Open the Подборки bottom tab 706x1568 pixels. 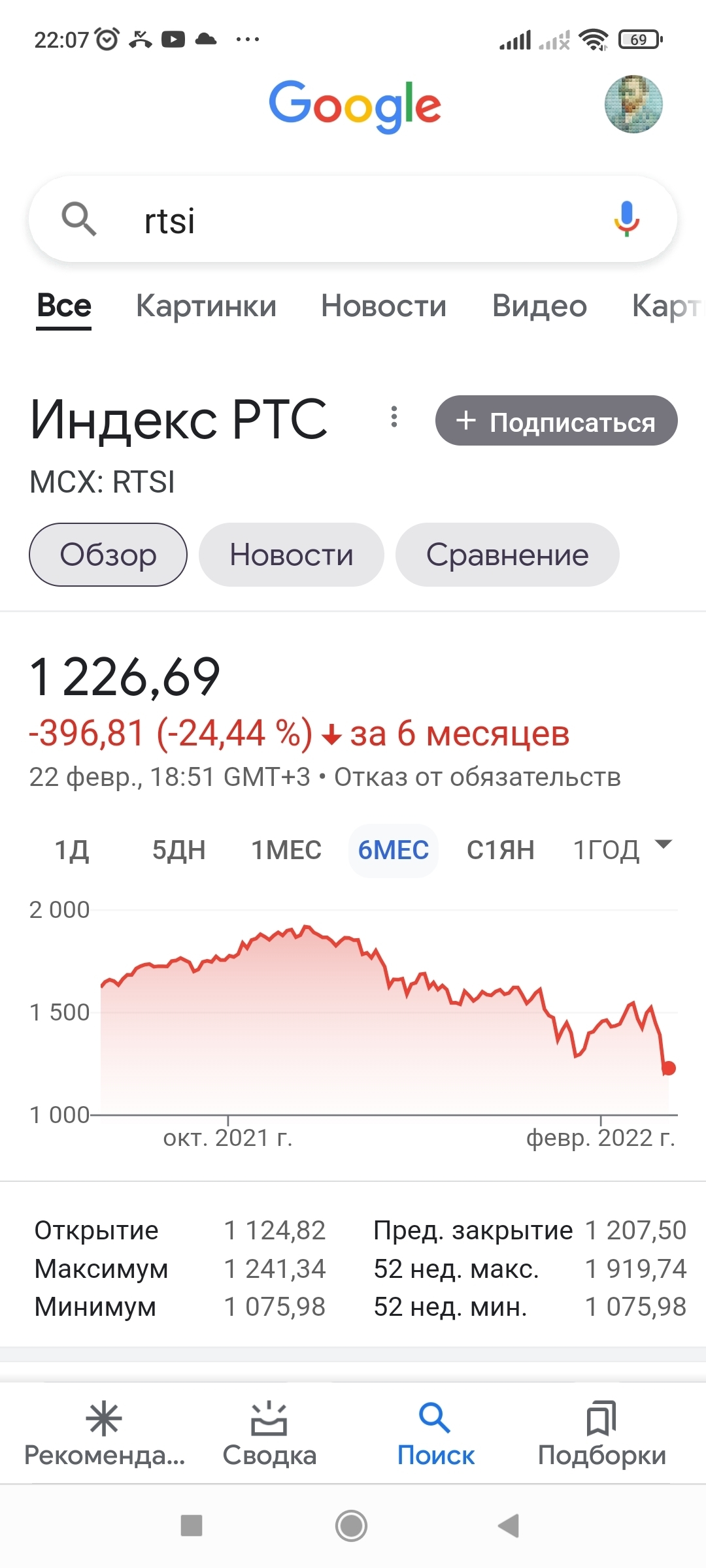(601, 1435)
